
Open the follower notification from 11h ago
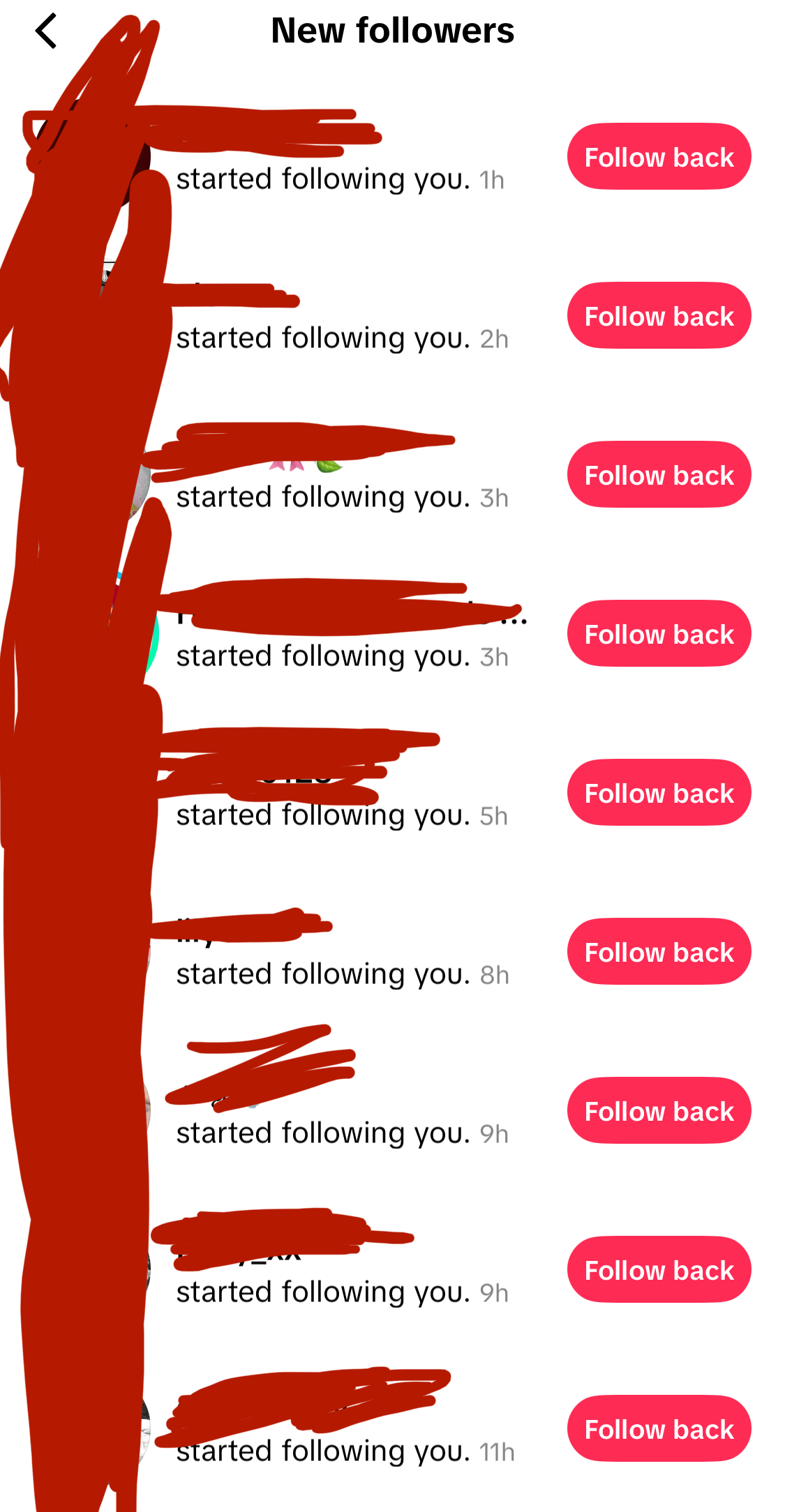[345, 1451]
